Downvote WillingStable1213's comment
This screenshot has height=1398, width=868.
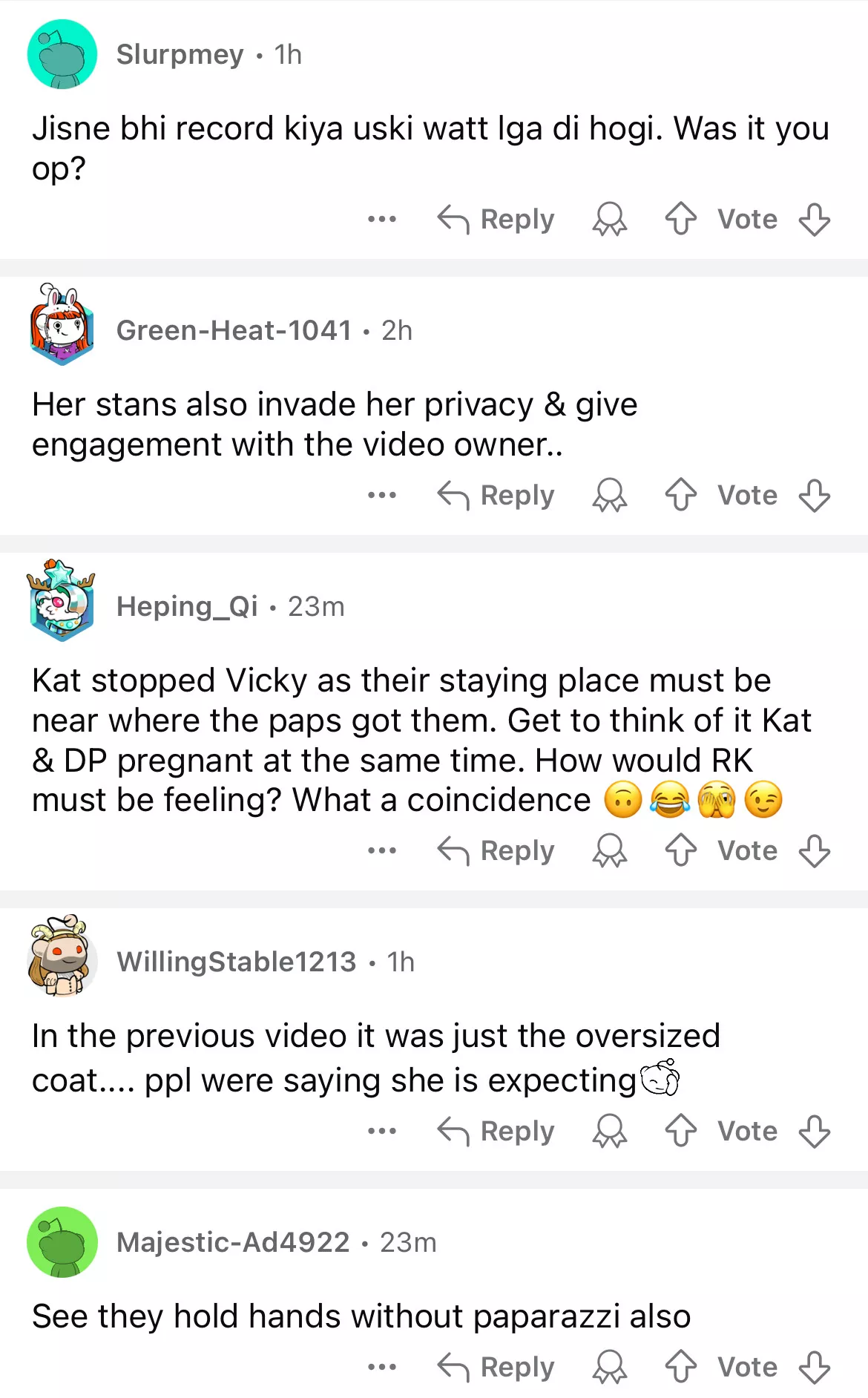(814, 1132)
